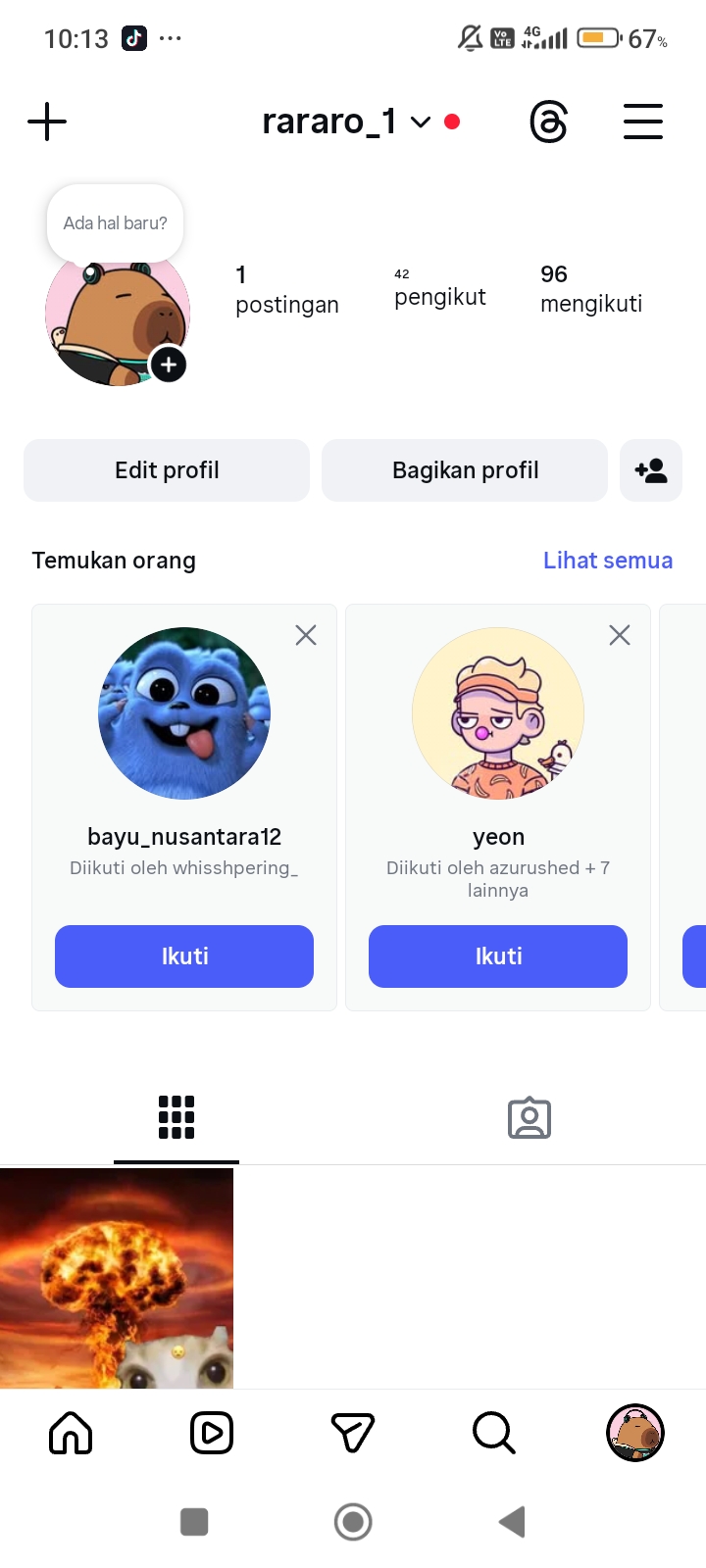Open the explosion post thumbnail
706x1568 pixels.
pos(117,1278)
